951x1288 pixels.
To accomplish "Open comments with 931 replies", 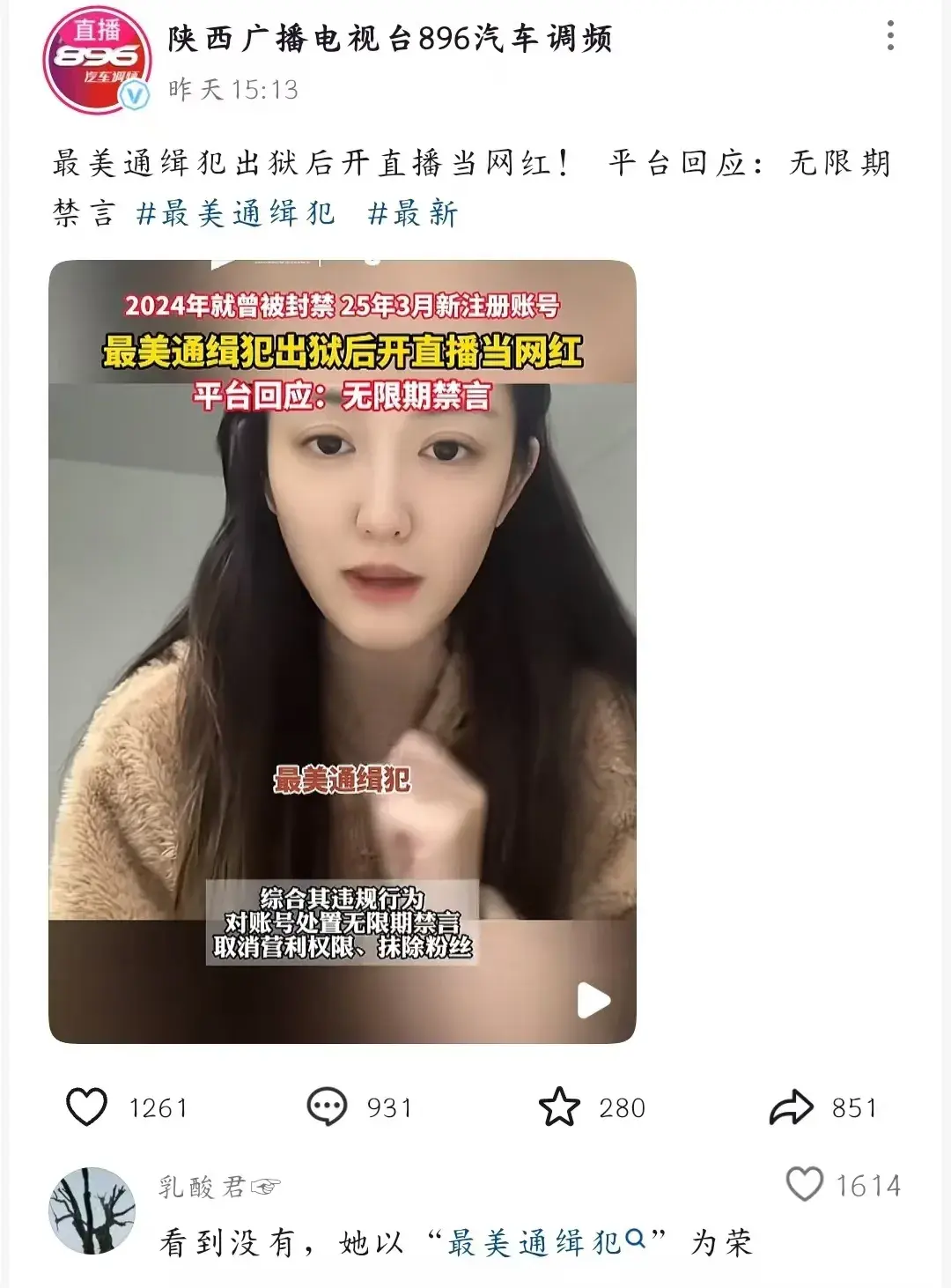I will [328, 1107].
